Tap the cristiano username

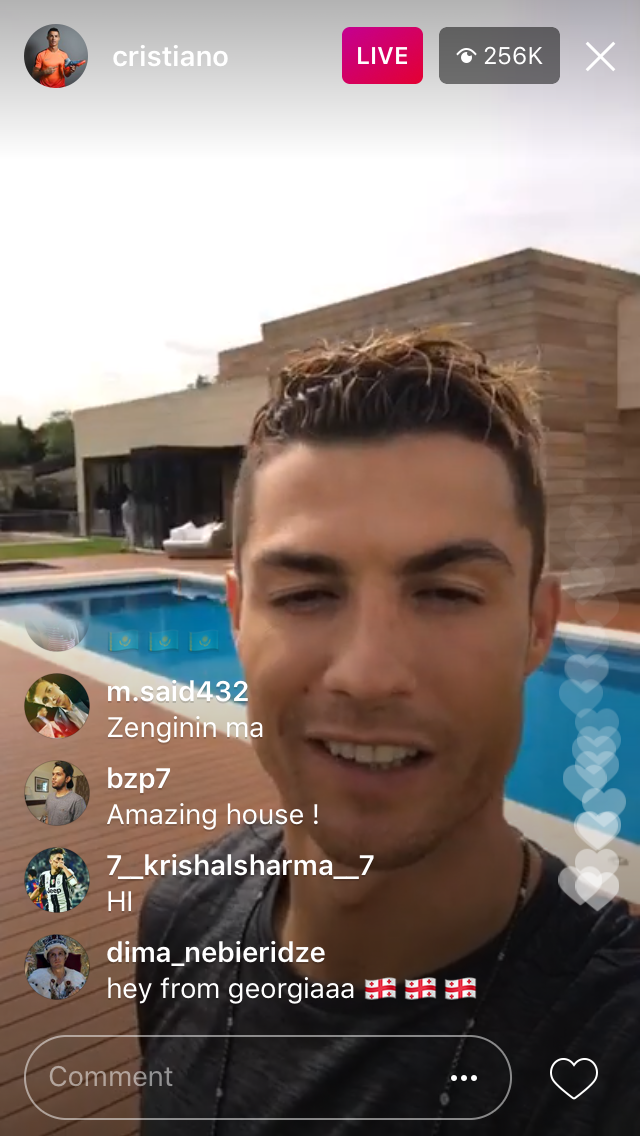coord(170,57)
